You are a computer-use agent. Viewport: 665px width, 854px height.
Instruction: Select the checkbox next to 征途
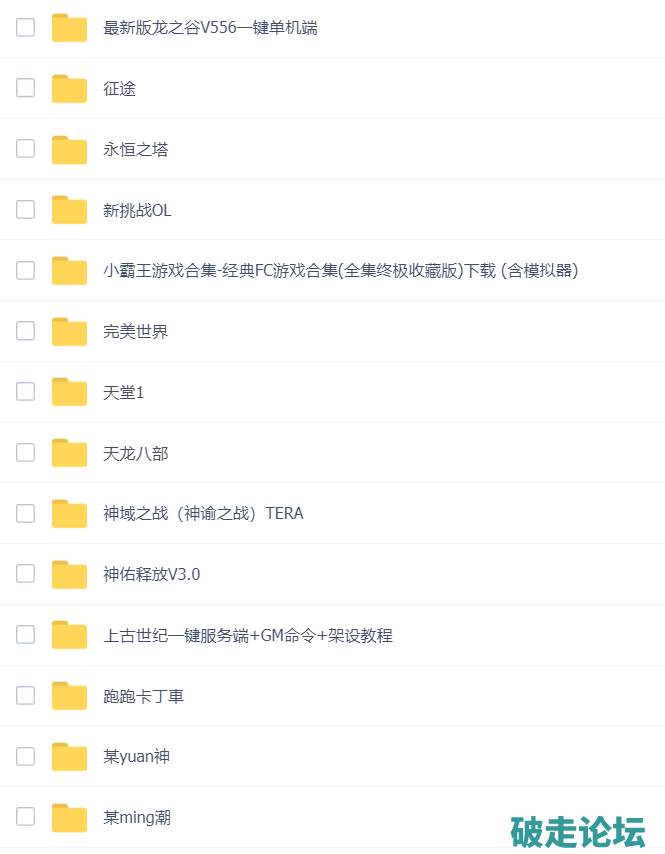pyautogui.click(x=25, y=88)
